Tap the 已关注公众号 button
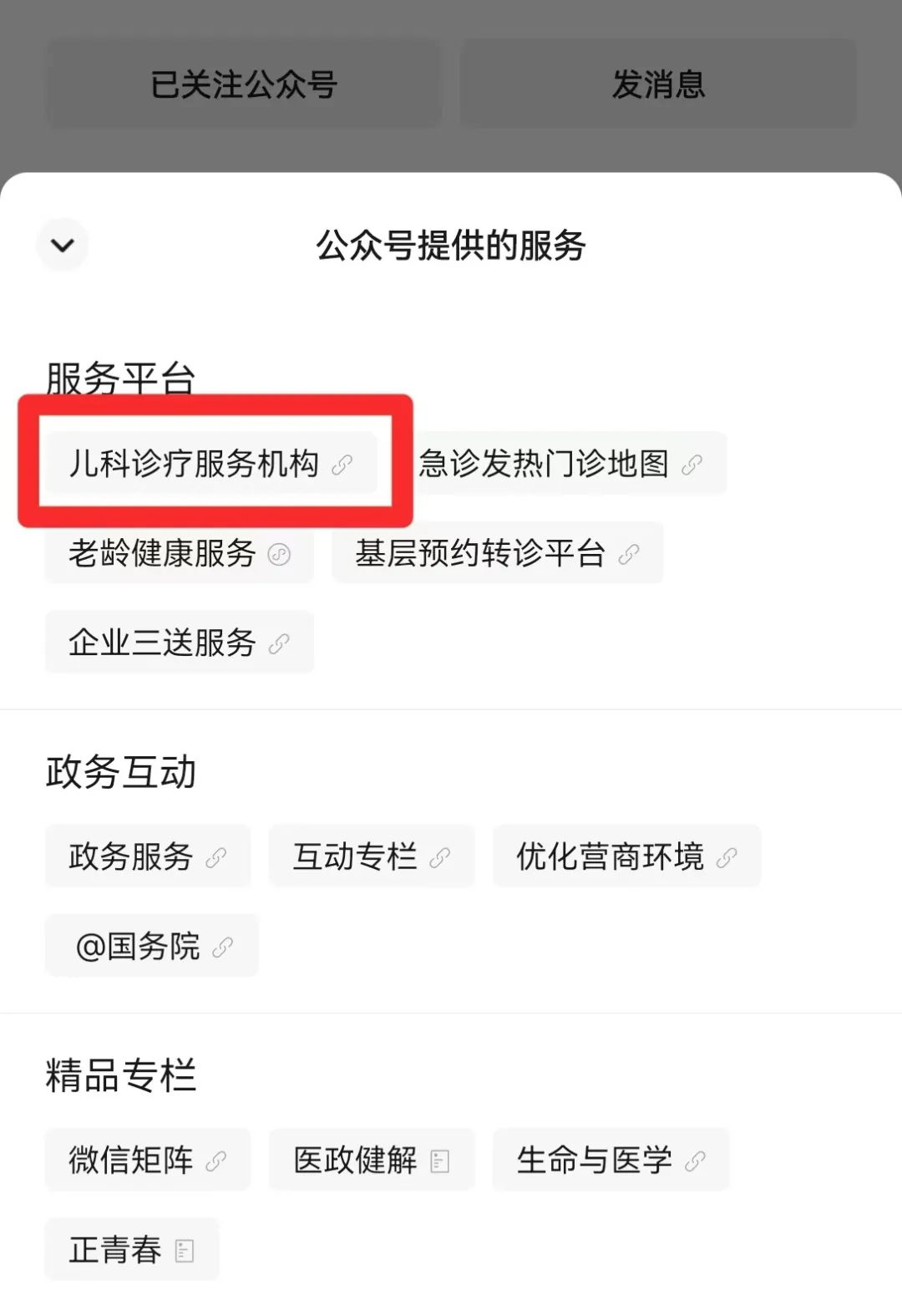This screenshot has height=1316, width=902. pyautogui.click(x=243, y=84)
